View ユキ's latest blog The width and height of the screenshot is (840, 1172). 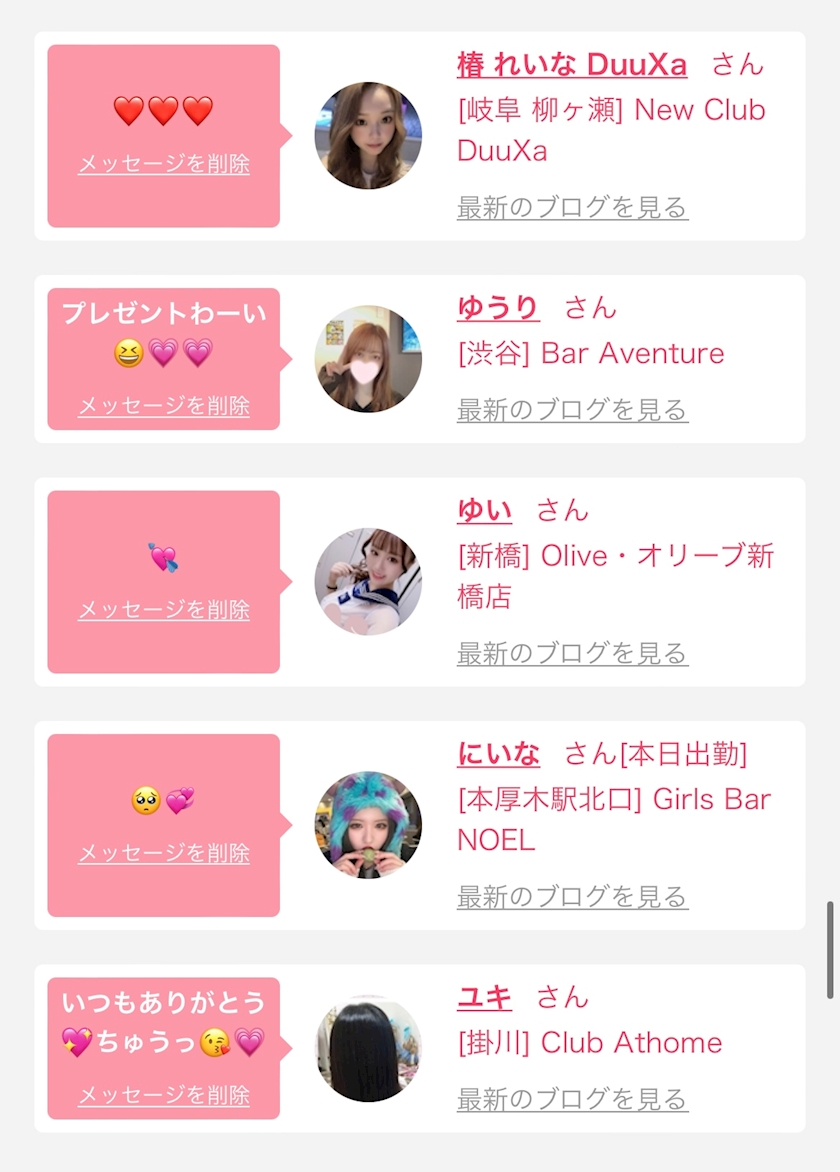tap(572, 1100)
